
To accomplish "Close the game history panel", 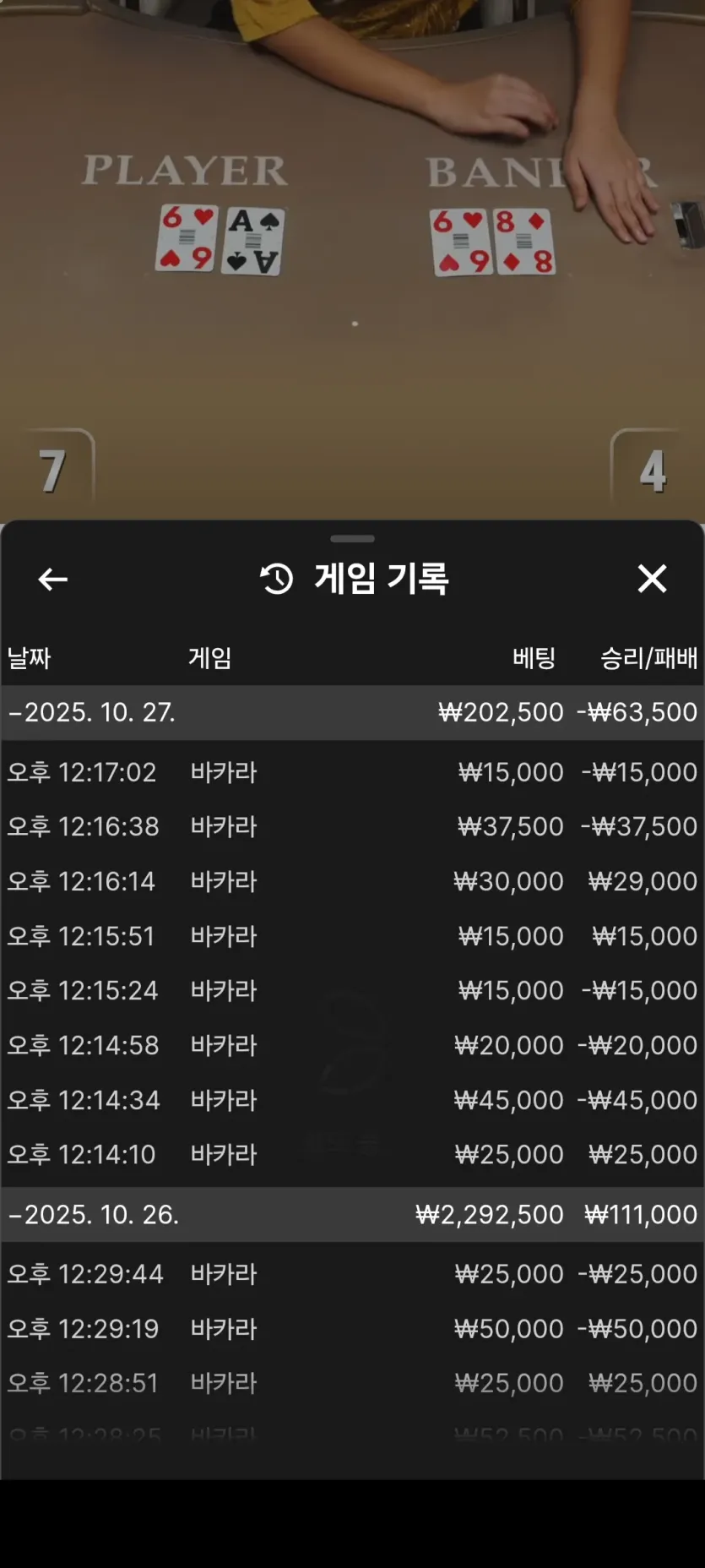I will tap(652, 580).
